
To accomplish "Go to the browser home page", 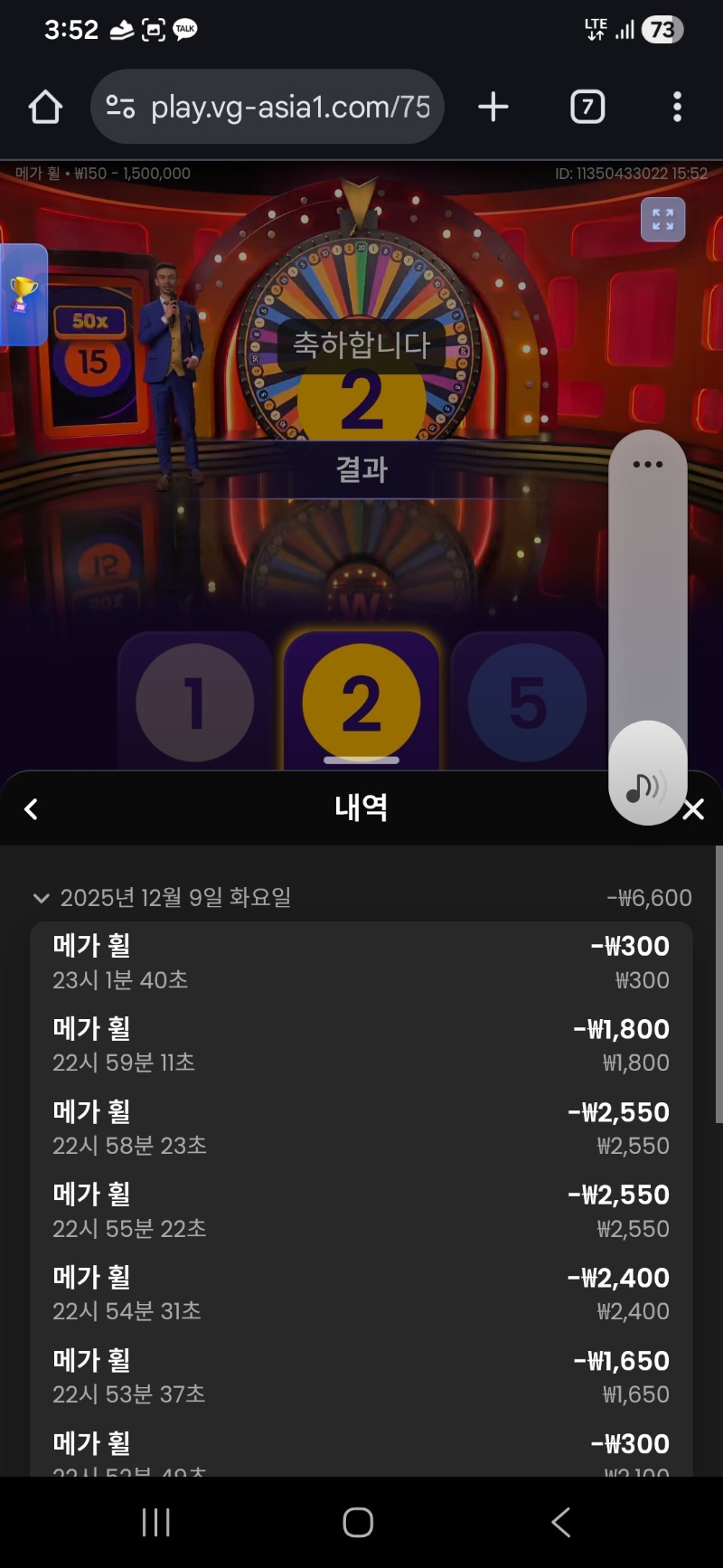I will pos(45,107).
